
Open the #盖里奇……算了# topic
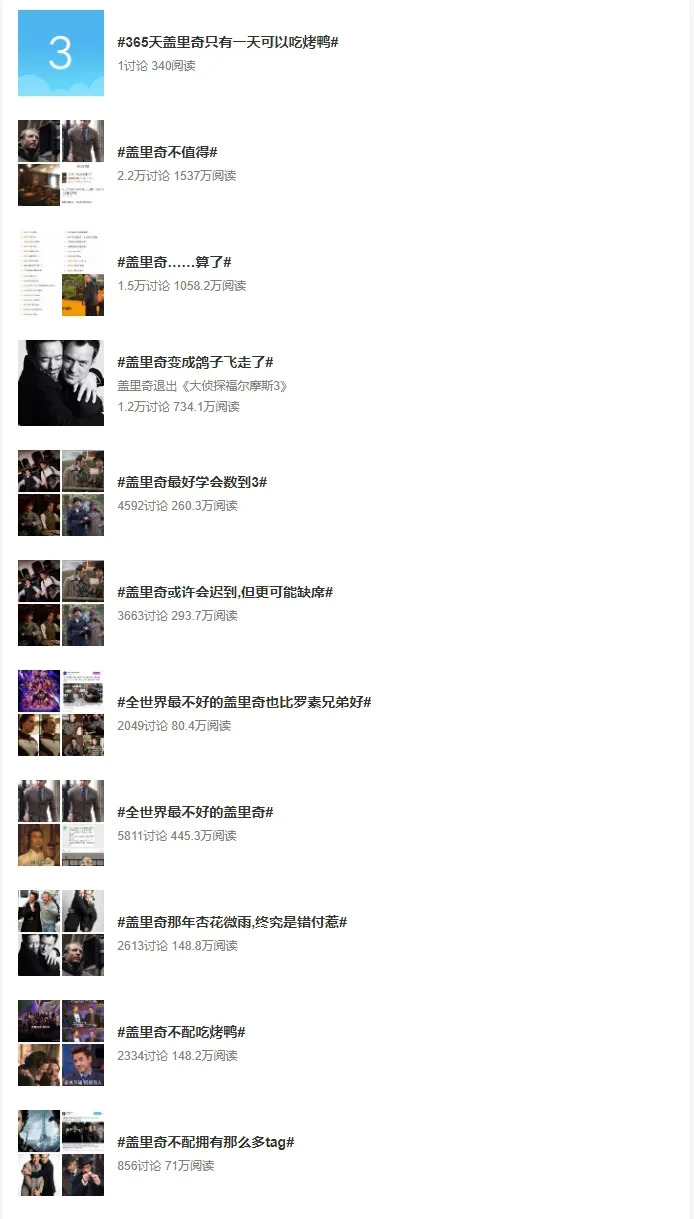coord(174,262)
